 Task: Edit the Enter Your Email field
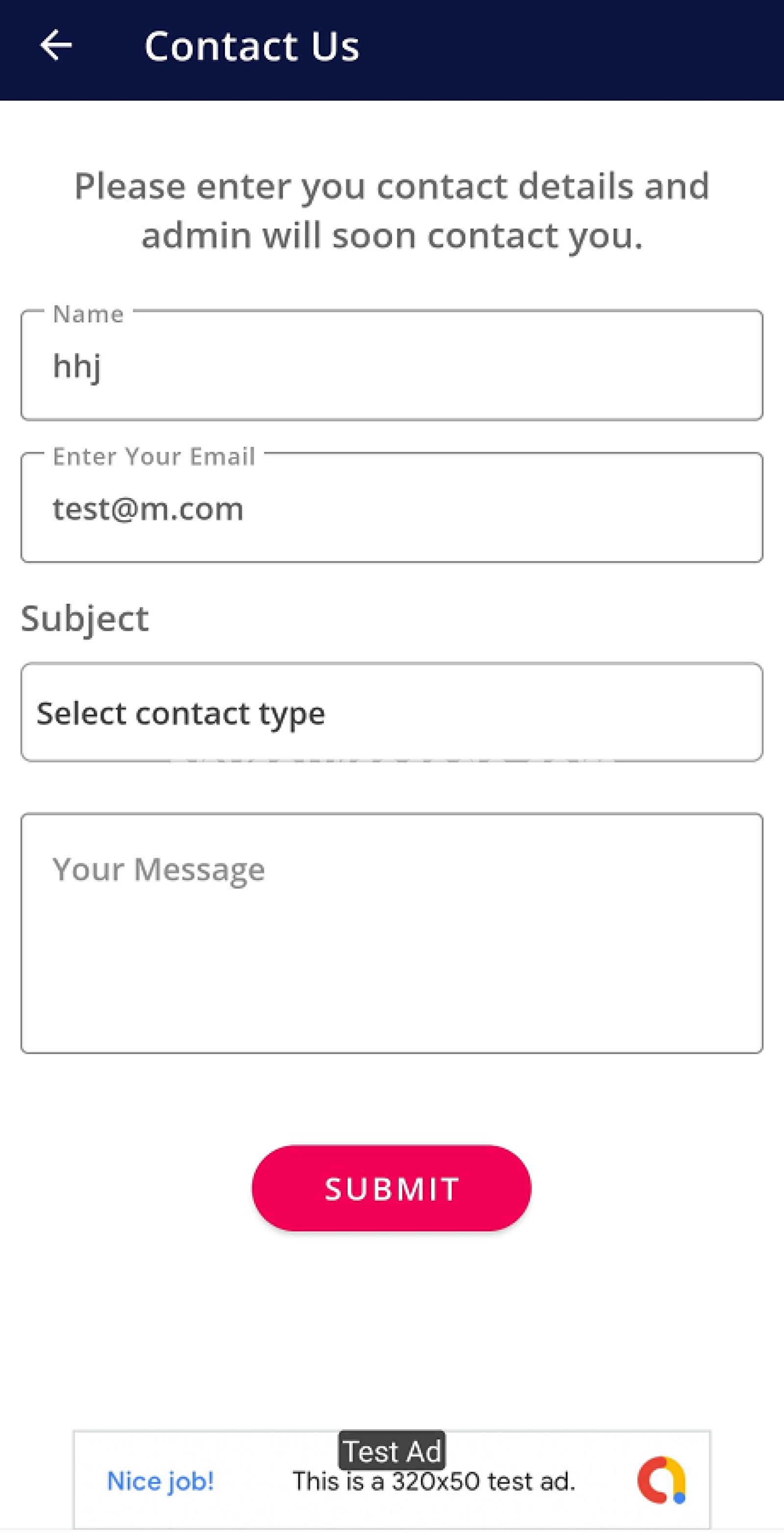click(x=392, y=507)
